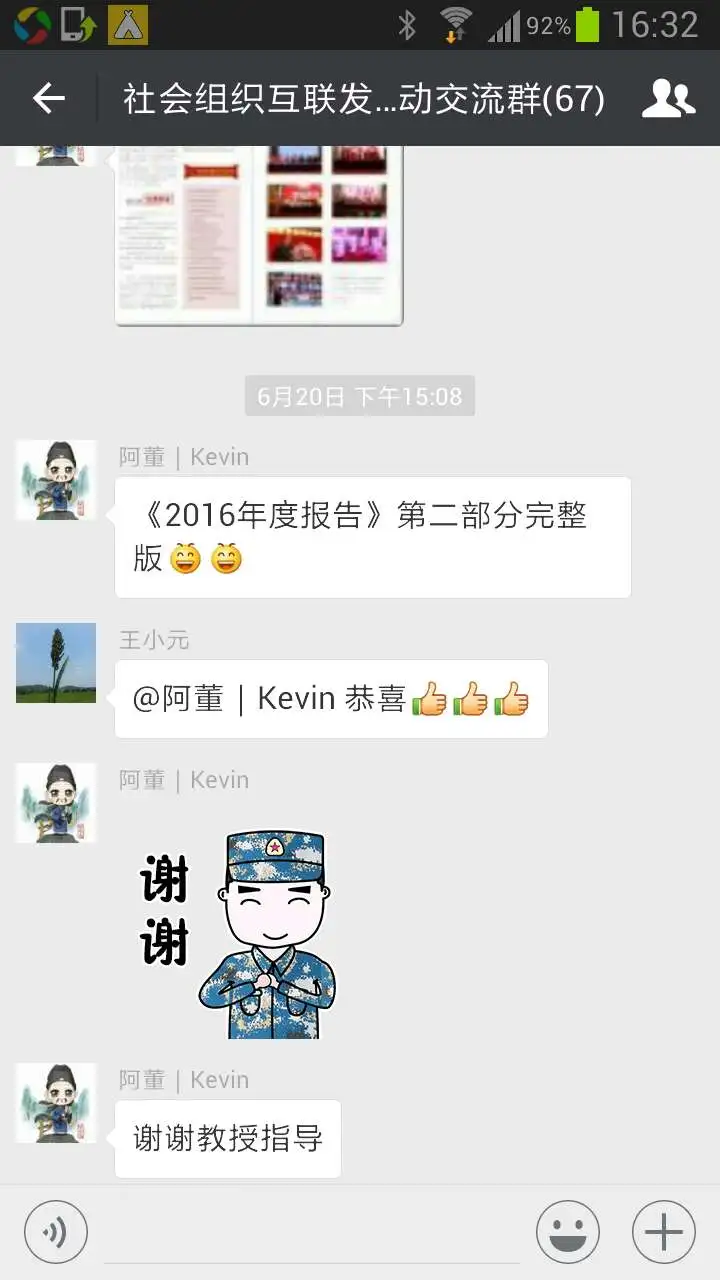Open the emoji sticker picker

click(x=568, y=1232)
